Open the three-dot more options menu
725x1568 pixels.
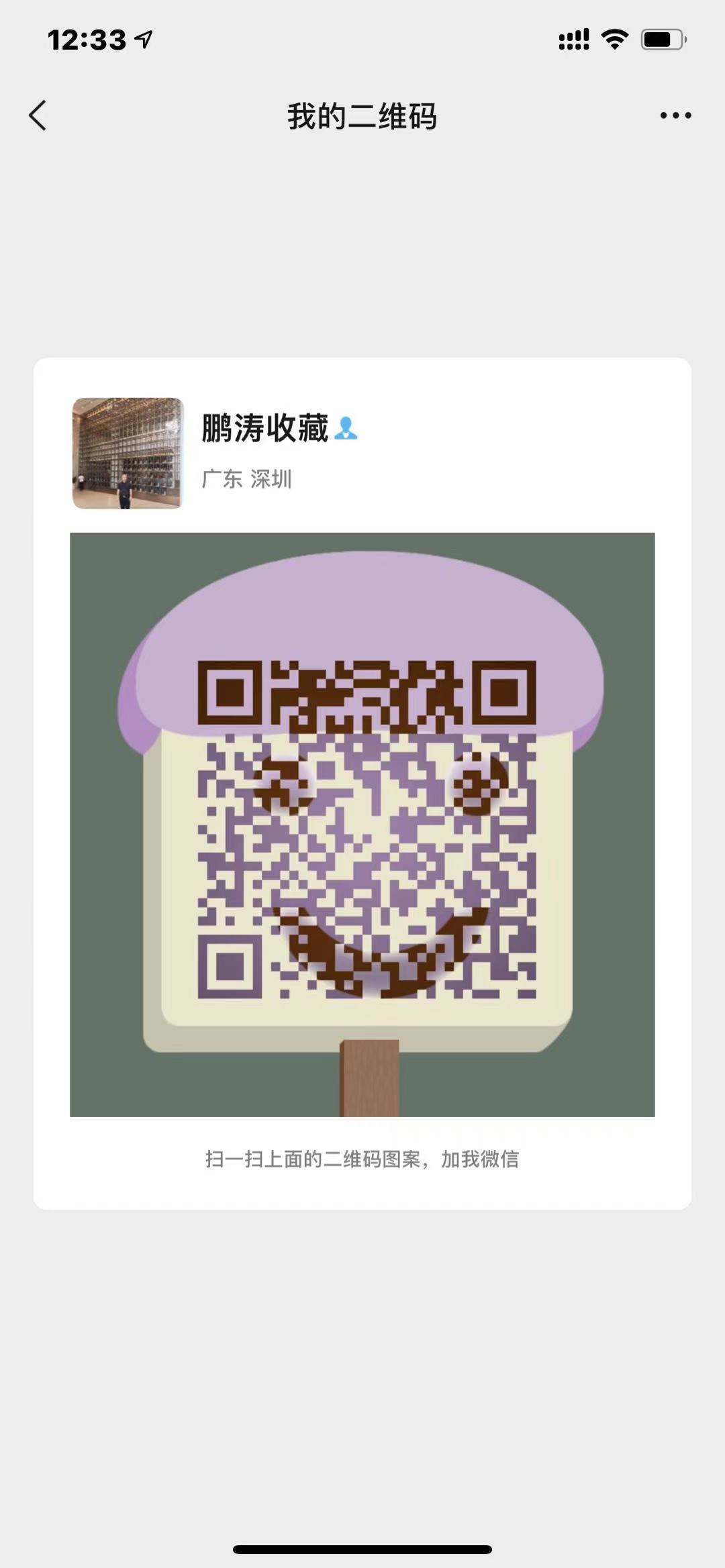coord(675,115)
